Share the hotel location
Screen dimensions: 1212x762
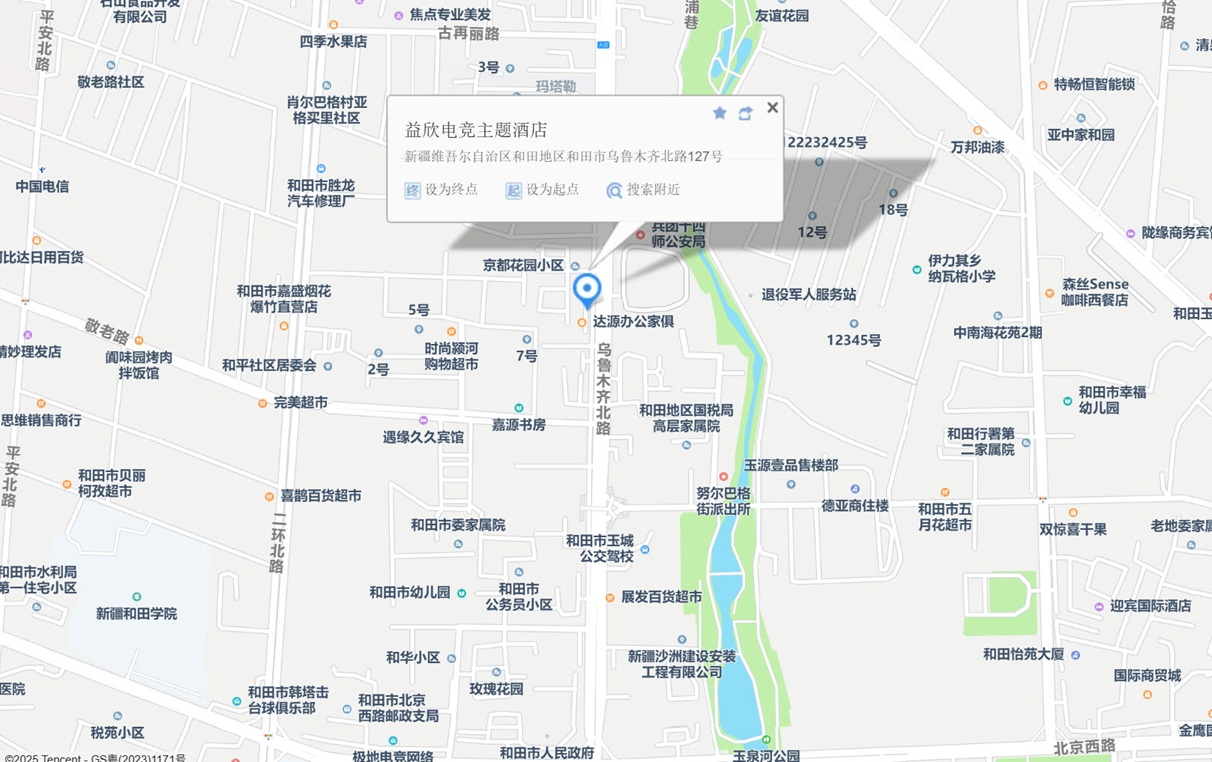[746, 113]
